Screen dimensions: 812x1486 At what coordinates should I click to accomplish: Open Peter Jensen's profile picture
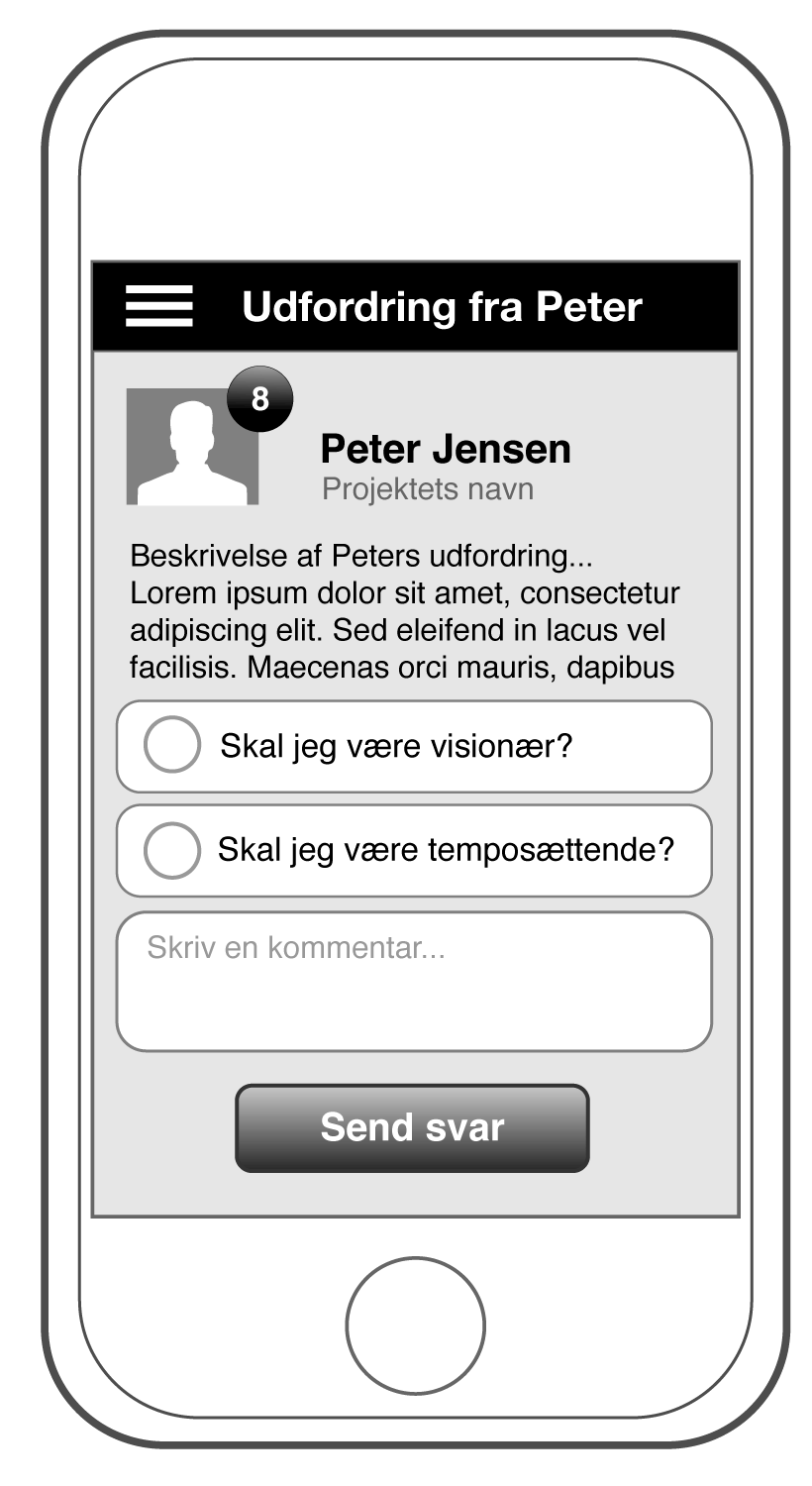pos(192,447)
